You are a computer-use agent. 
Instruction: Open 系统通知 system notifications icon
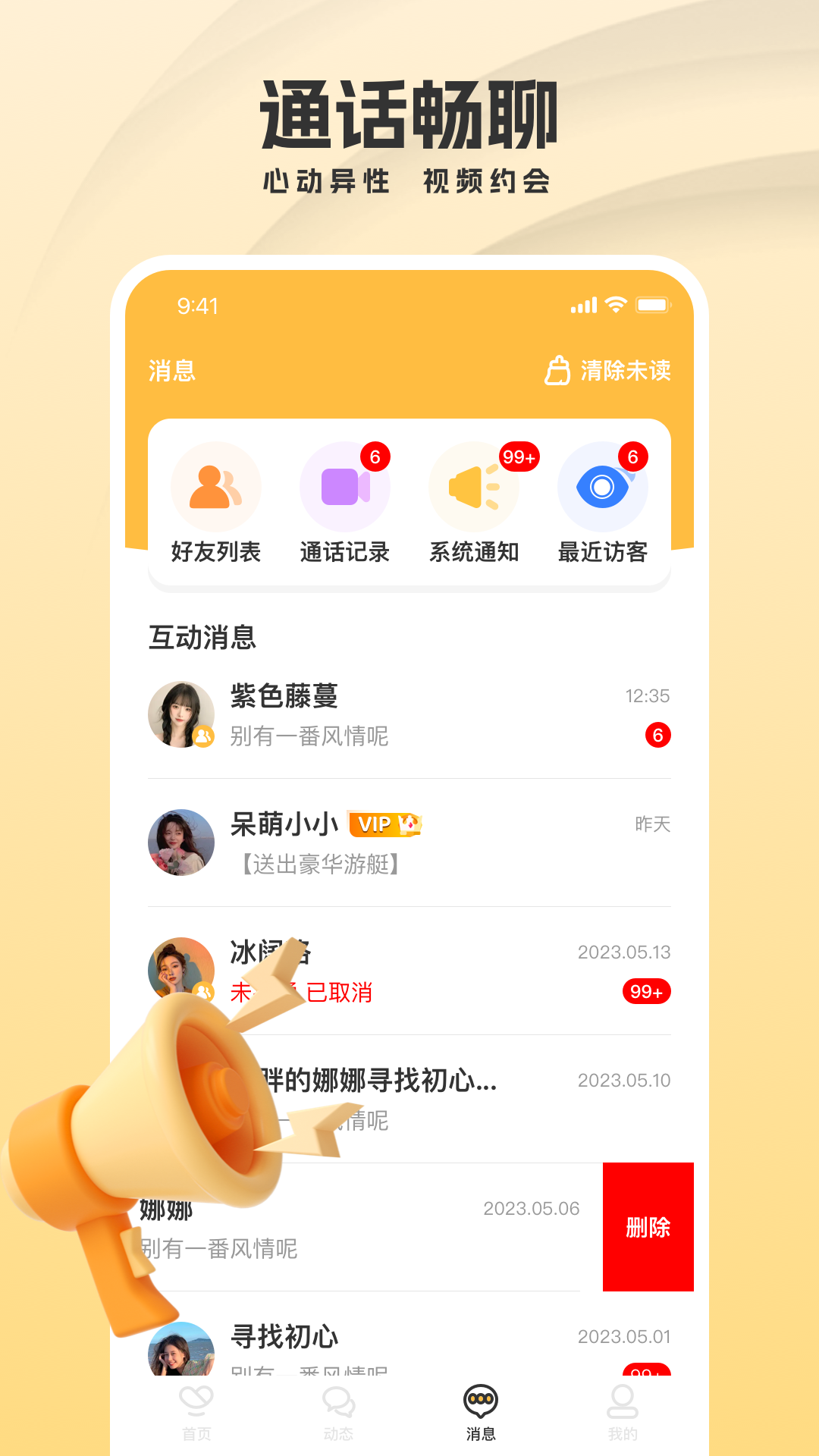click(474, 486)
